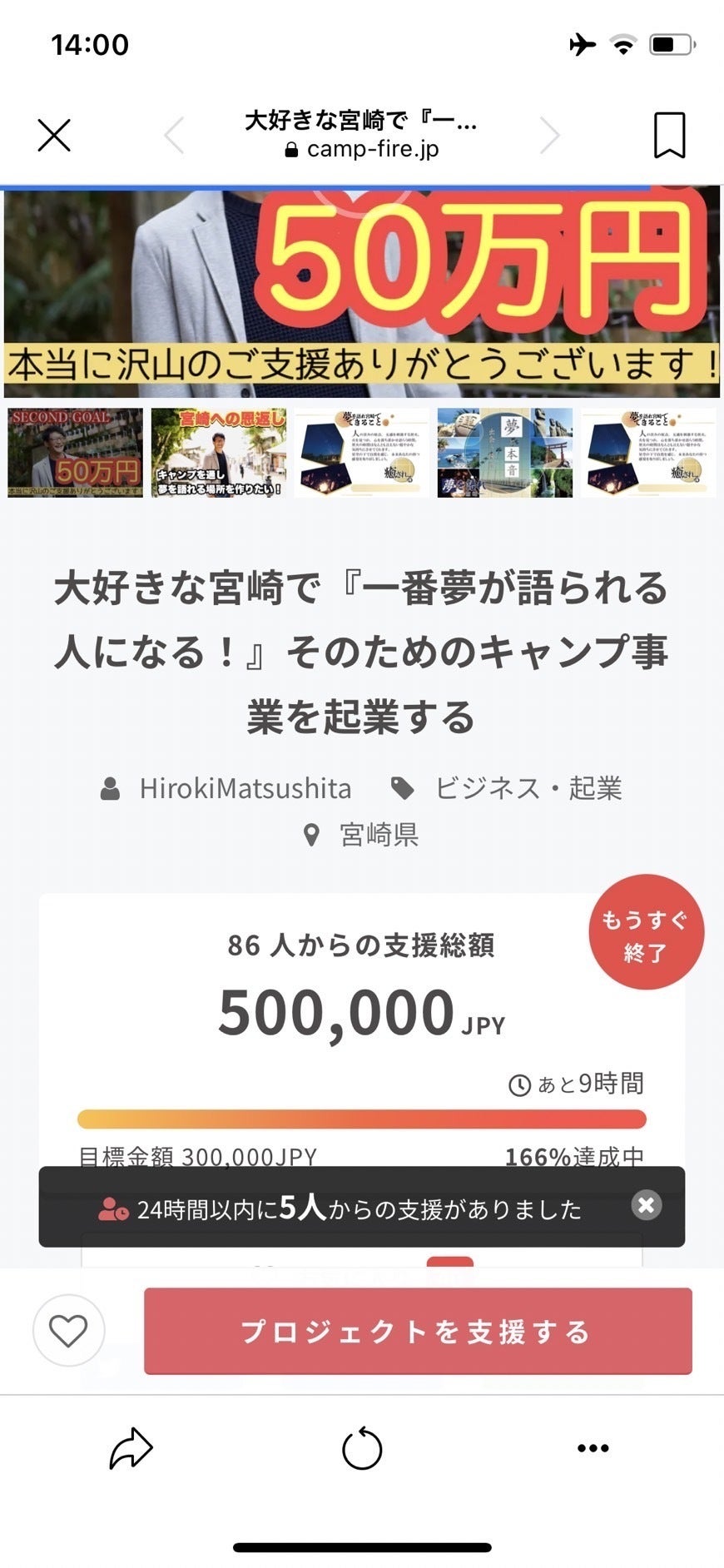The width and height of the screenshot is (724, 1568).
Task: Tap プロジェクトを支援する button
Action: (418, 1331)
